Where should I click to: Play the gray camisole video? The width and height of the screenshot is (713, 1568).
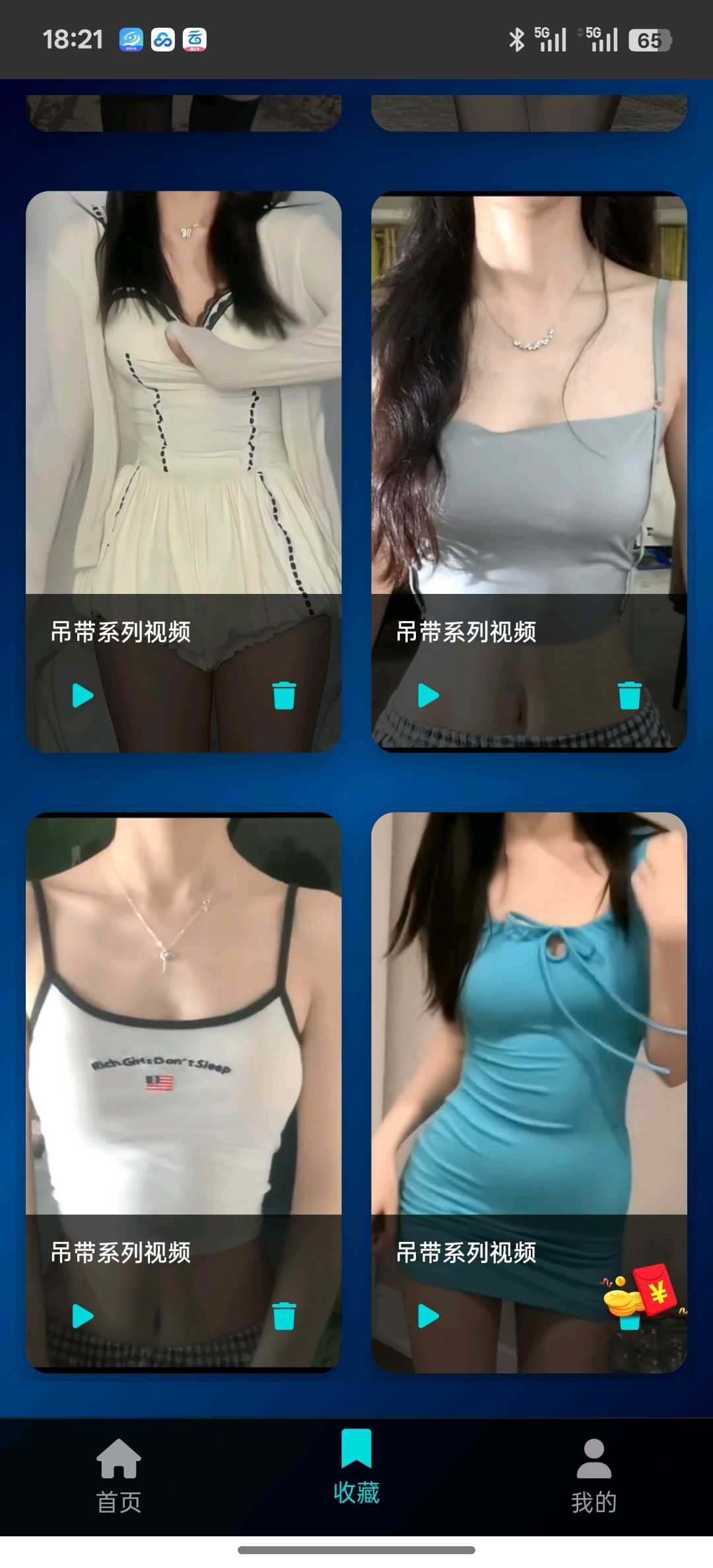point(428,695)
